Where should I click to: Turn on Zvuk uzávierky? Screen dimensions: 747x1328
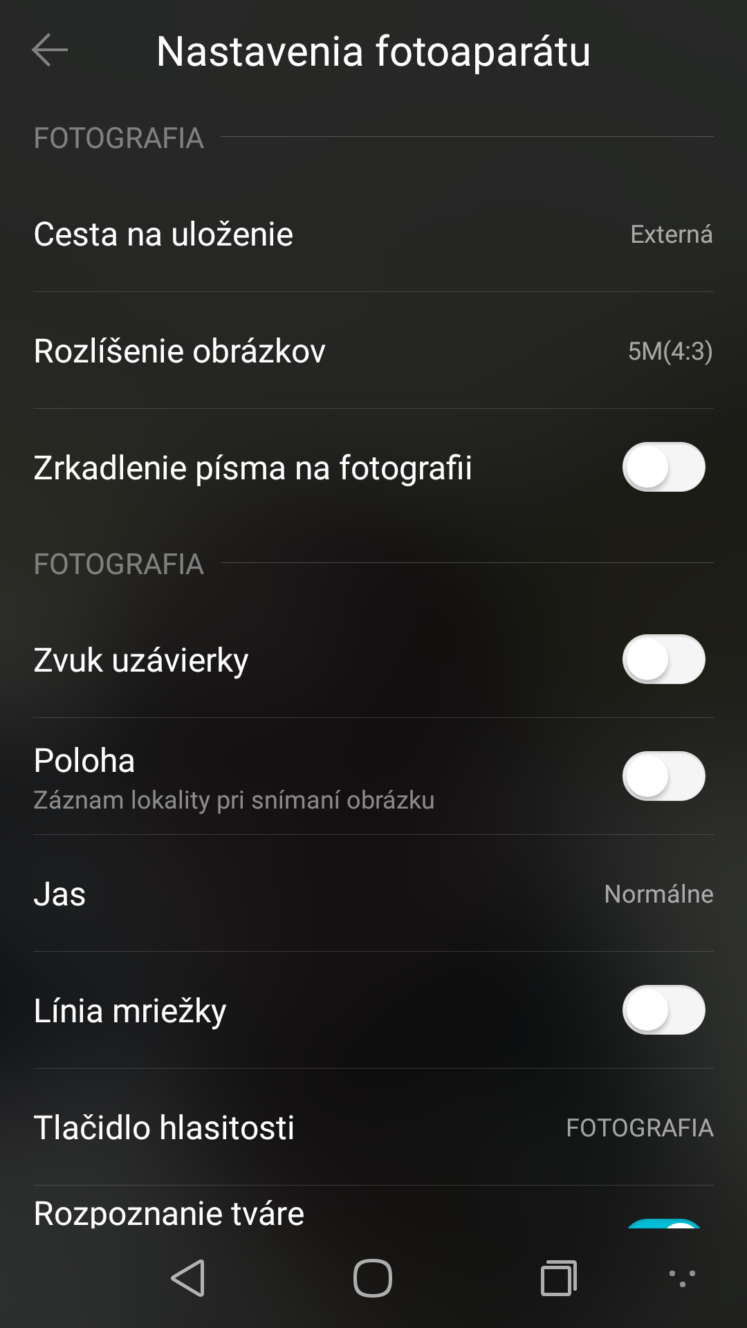click(664, 660)
